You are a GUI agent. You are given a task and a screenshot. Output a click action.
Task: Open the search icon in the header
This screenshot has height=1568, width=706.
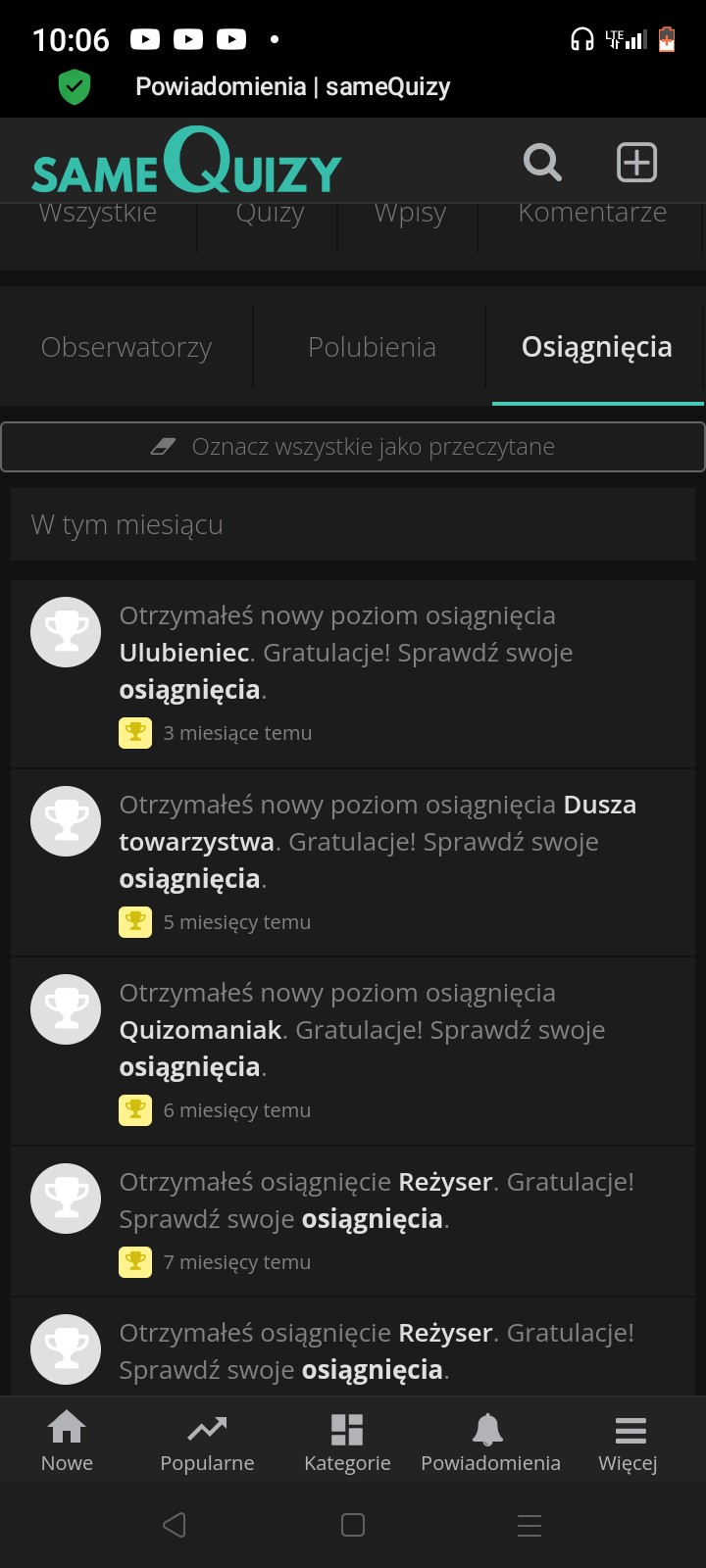pyautogui.click(x=541, y=162)
